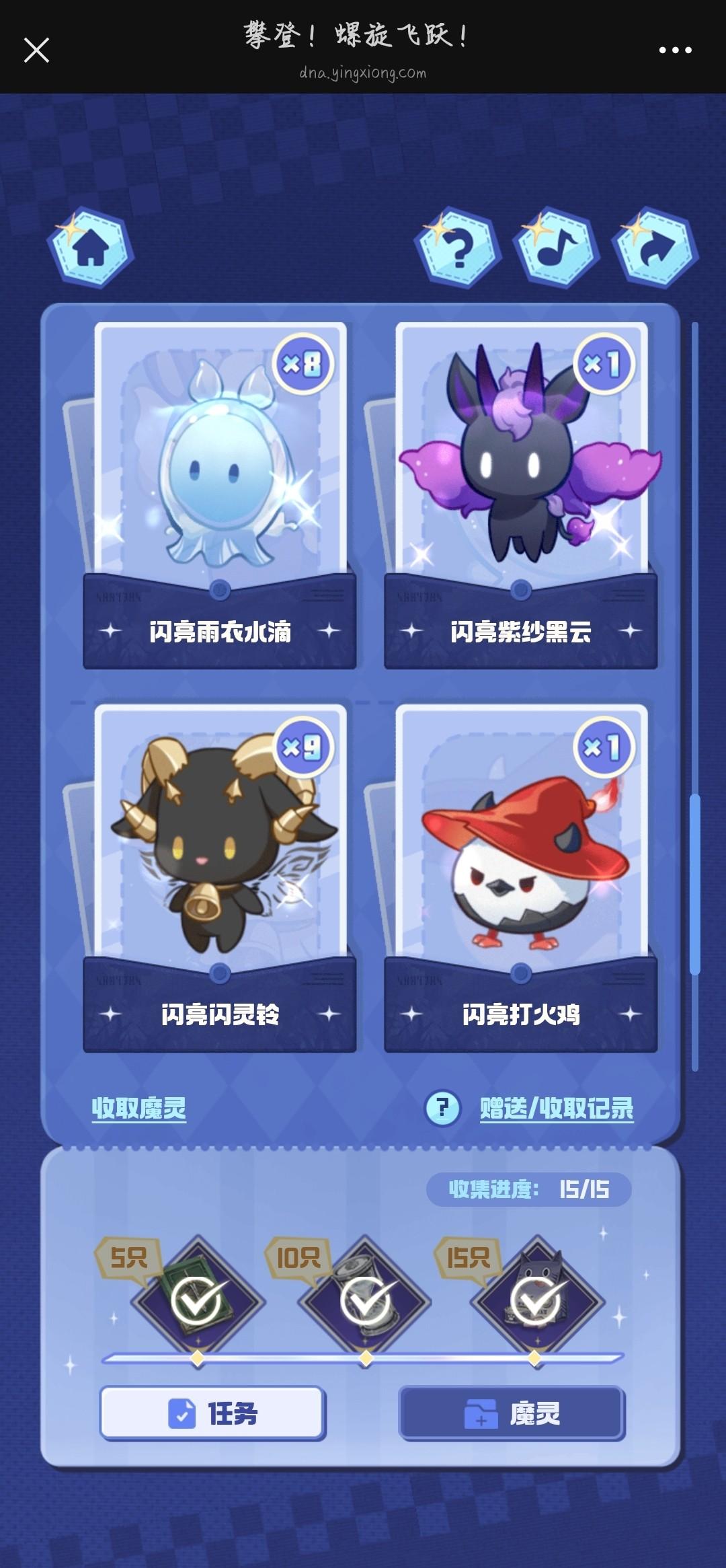This screenshot has height=1568, width=726.
Task: Switch to the 魔灵 tab
Action: click(512, 1413)
